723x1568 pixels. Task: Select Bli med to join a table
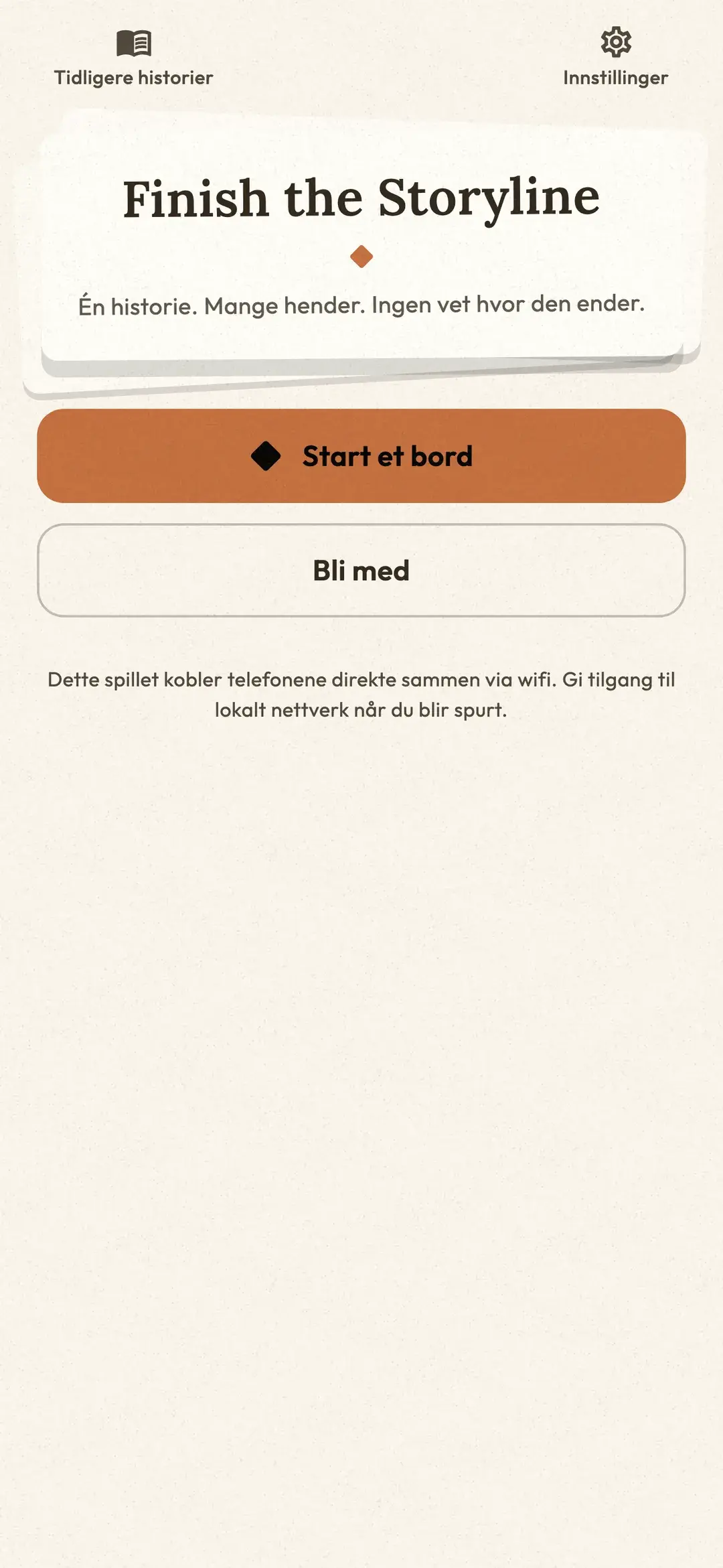tap(361, 571)
